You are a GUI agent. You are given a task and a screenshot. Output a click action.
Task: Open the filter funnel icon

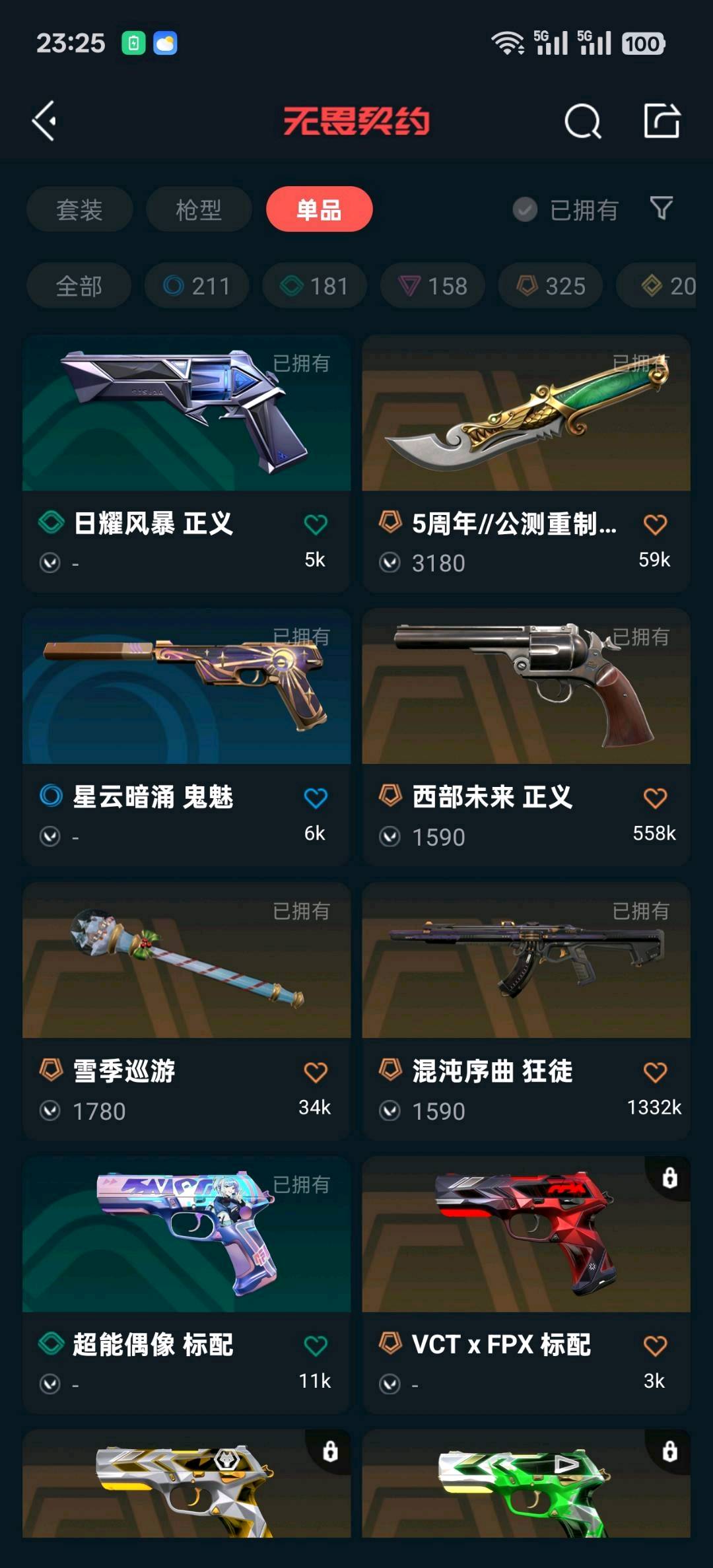click(662, 209)
